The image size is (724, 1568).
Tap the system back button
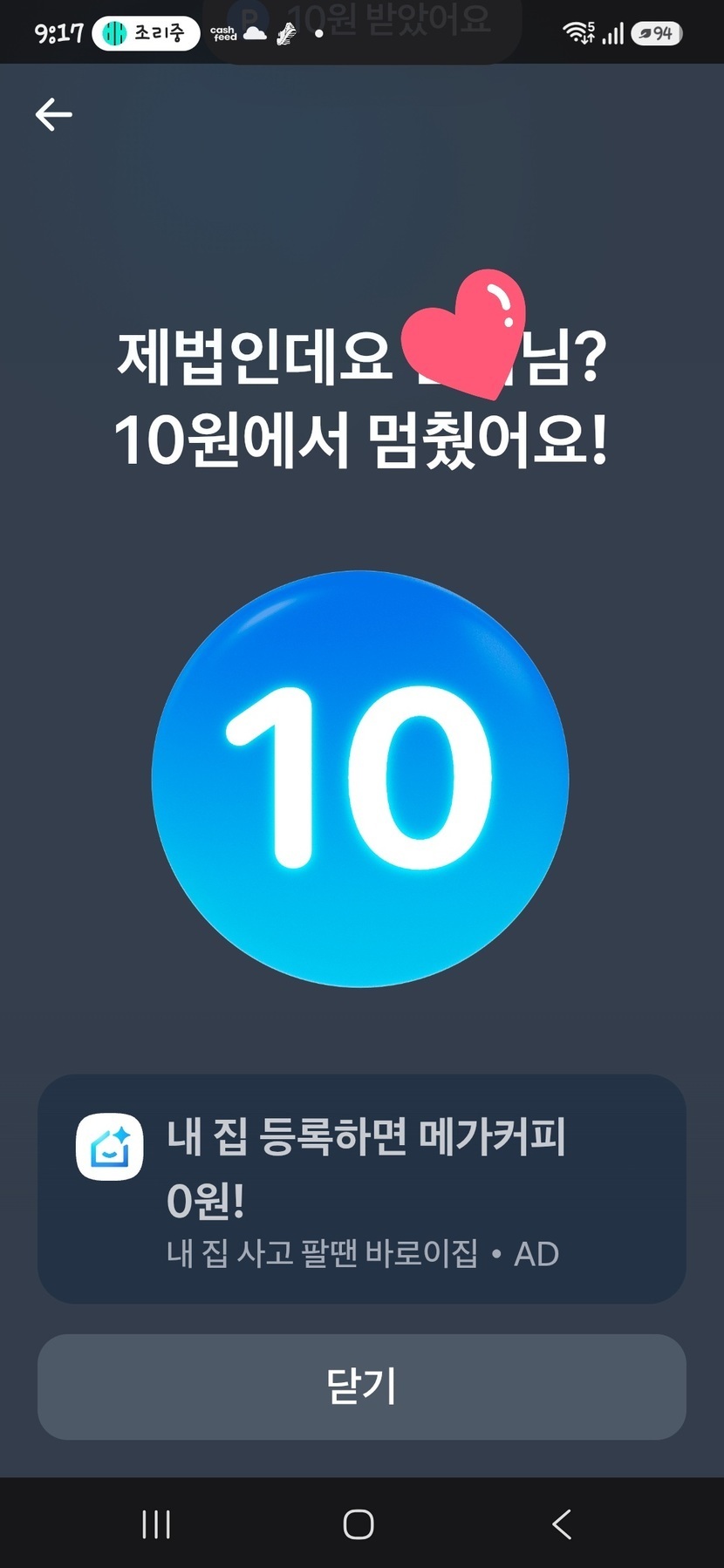point(562,1524)
